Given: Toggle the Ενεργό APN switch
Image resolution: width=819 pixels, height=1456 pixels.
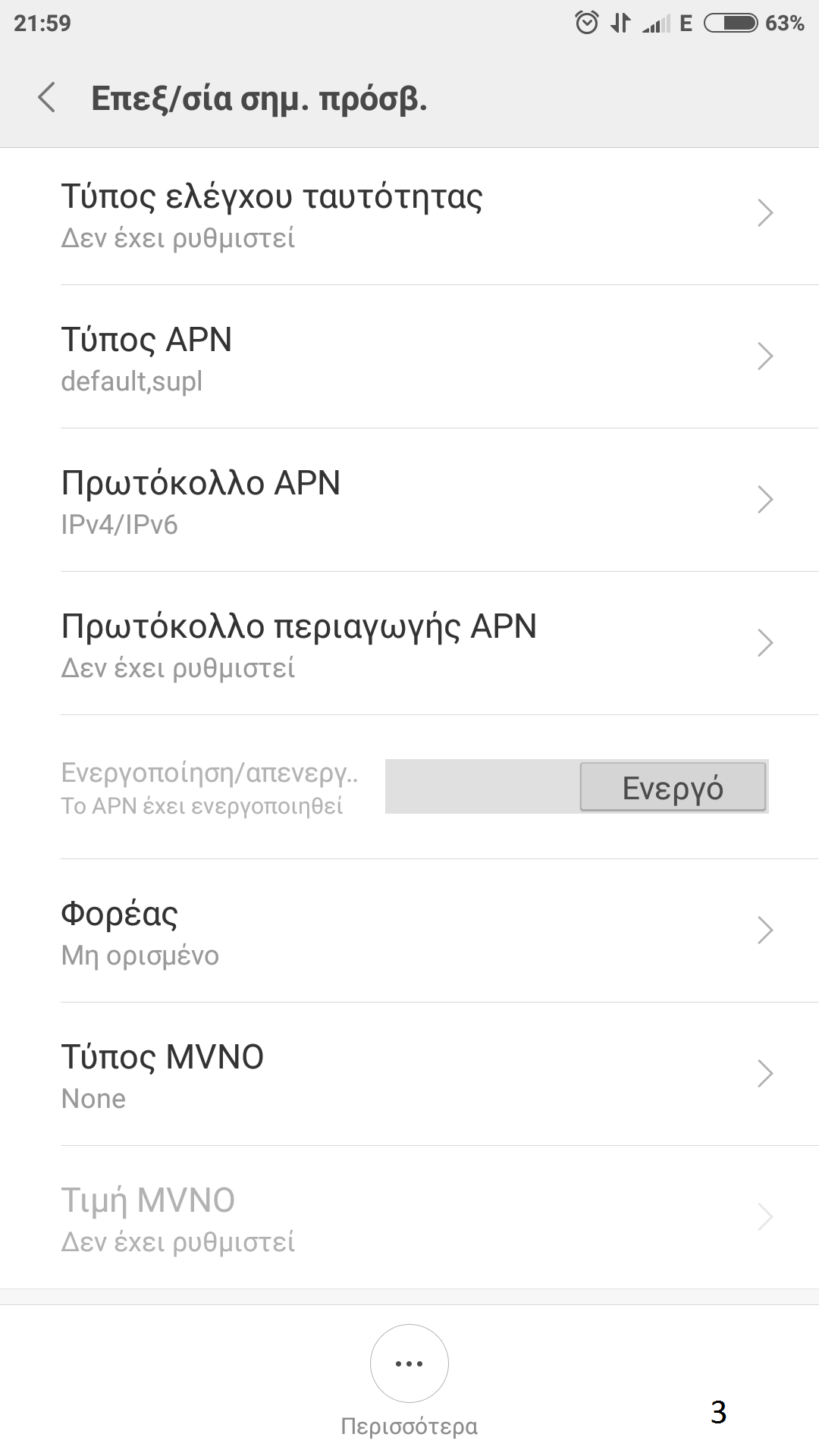Looking at the screenshot, I should (x=672, y=787).
